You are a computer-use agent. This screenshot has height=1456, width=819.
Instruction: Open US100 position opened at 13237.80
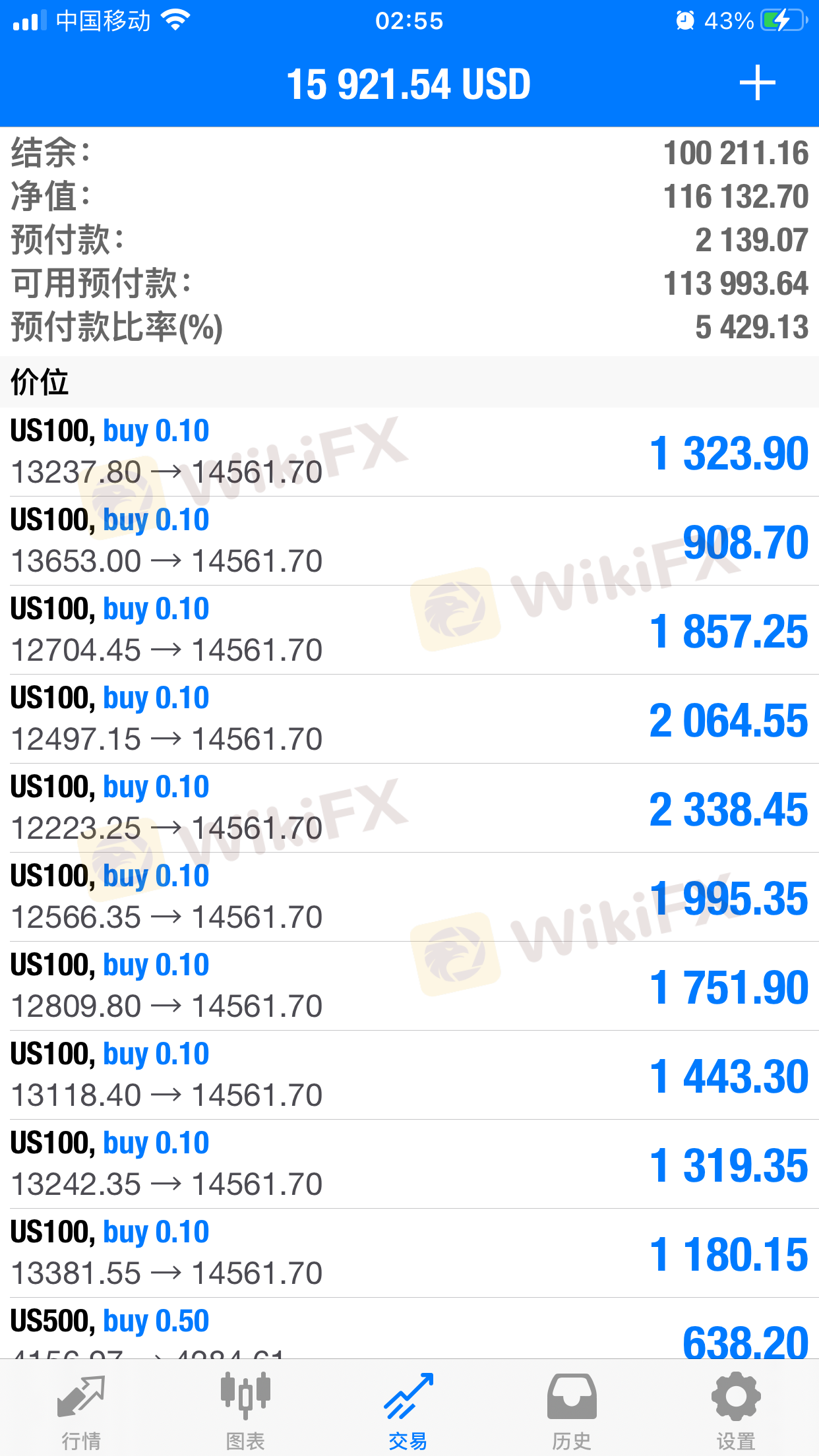pyautogui.click(x=409, y=452)
